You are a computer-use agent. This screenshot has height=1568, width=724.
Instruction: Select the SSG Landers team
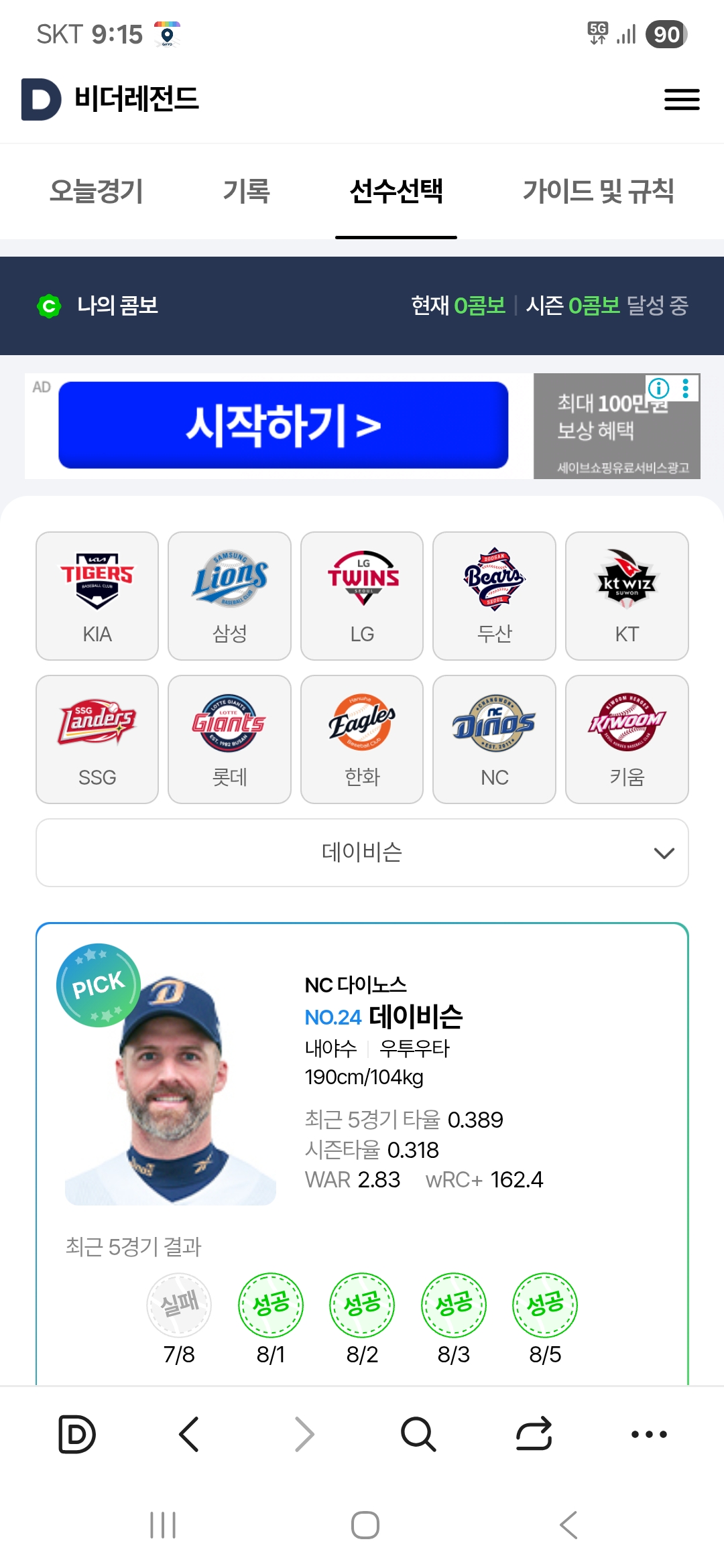tap(97, 739)
